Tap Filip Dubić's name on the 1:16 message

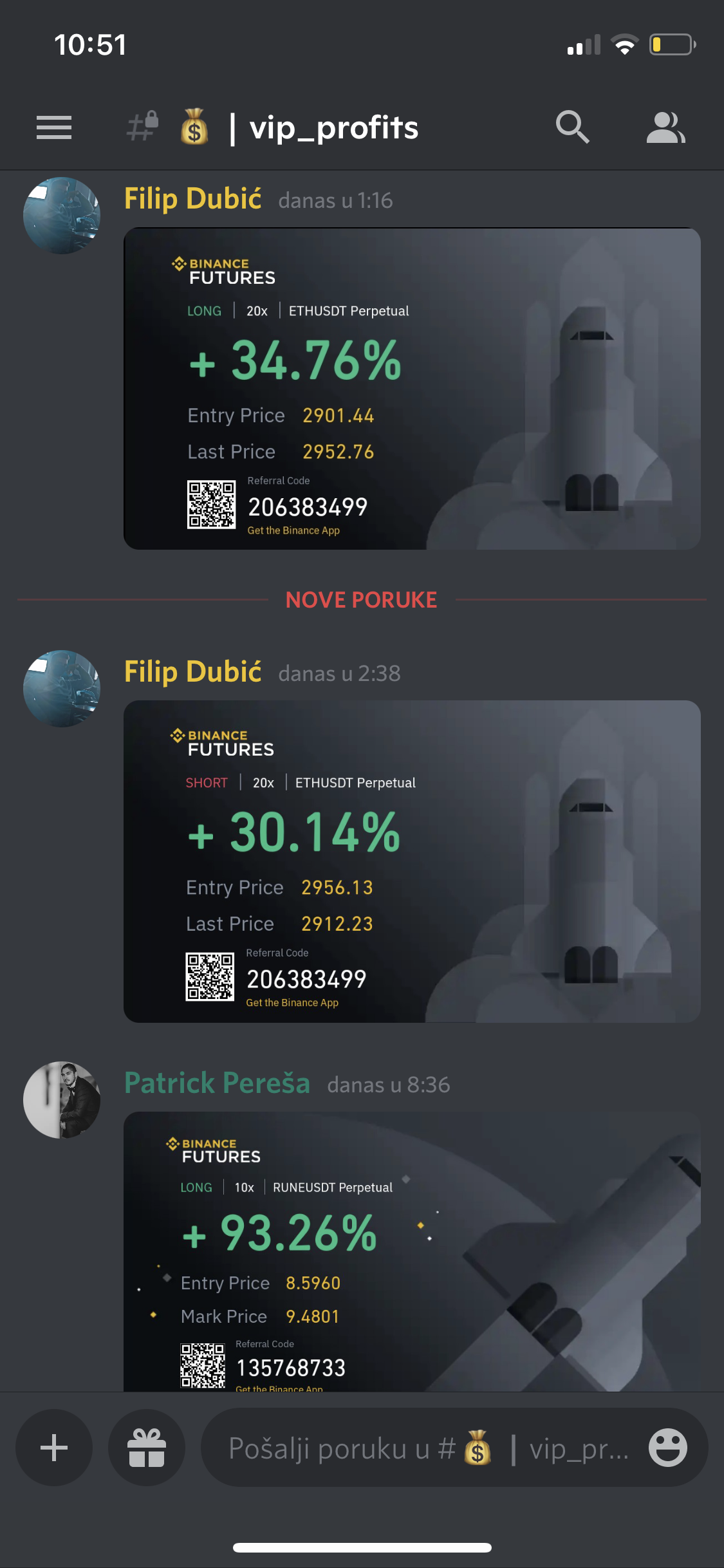[192, 199]
